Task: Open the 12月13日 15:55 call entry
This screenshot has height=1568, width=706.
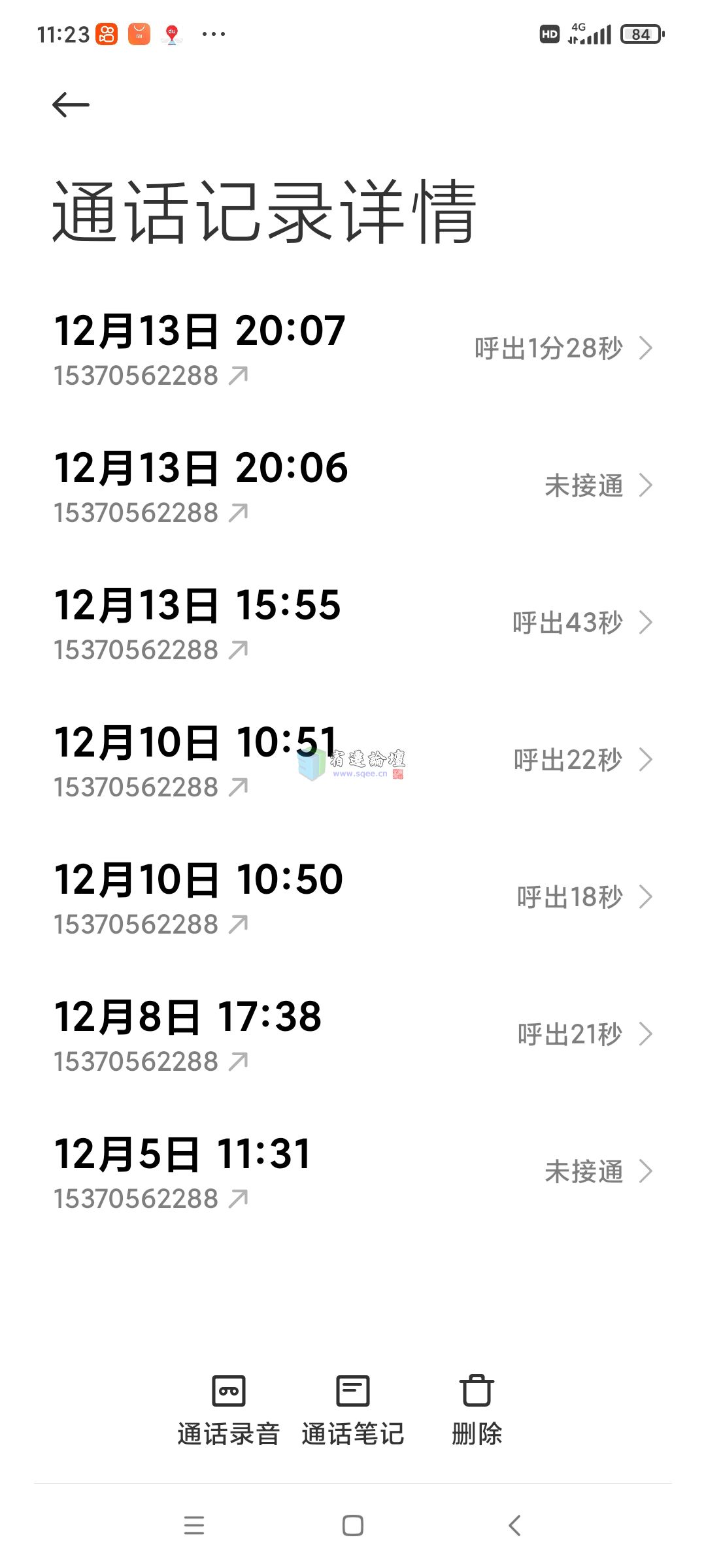Action: (x=353, y=623)
